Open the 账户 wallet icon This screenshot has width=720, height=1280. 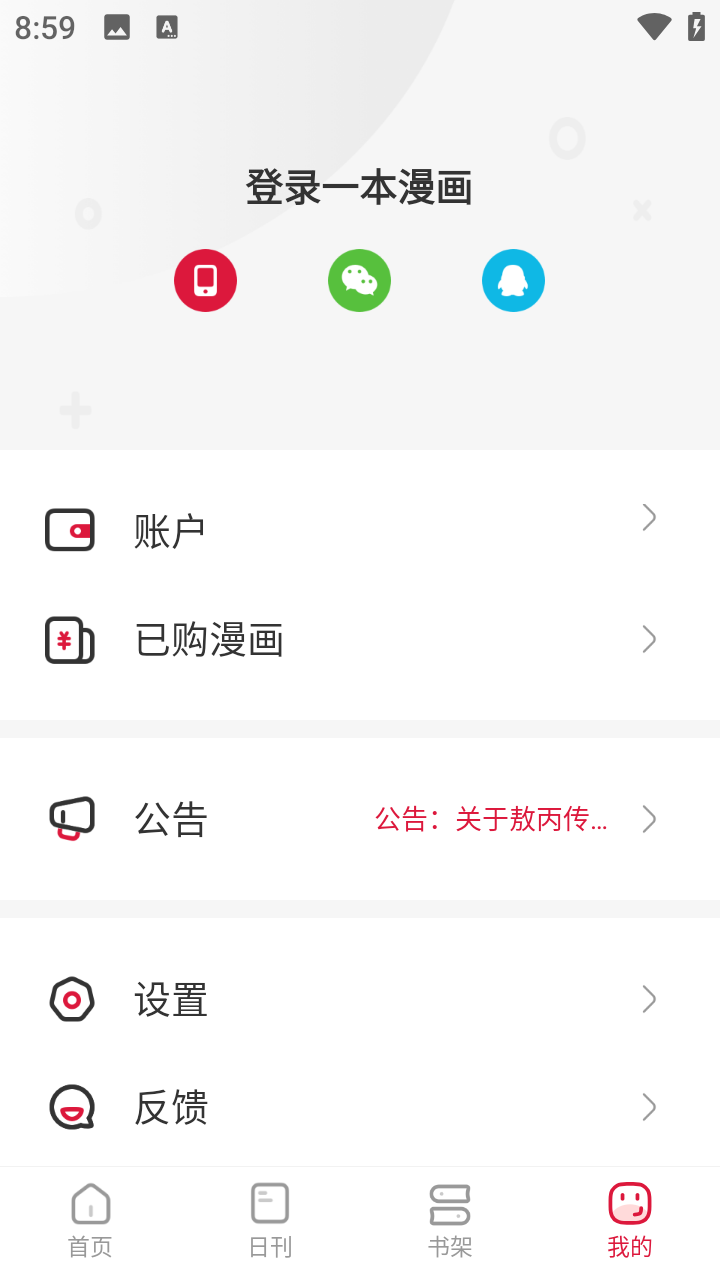point(69,529)
